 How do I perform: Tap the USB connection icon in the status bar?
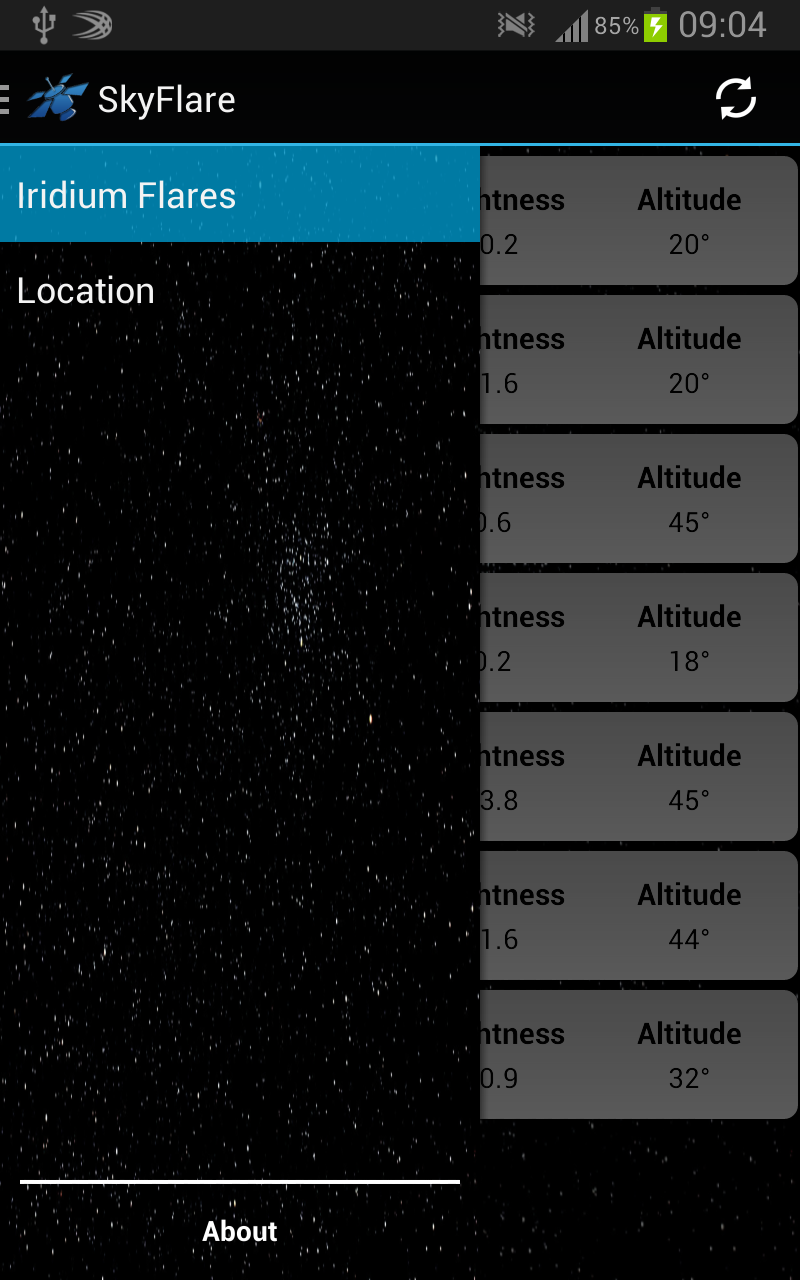(x=42, y=24)
